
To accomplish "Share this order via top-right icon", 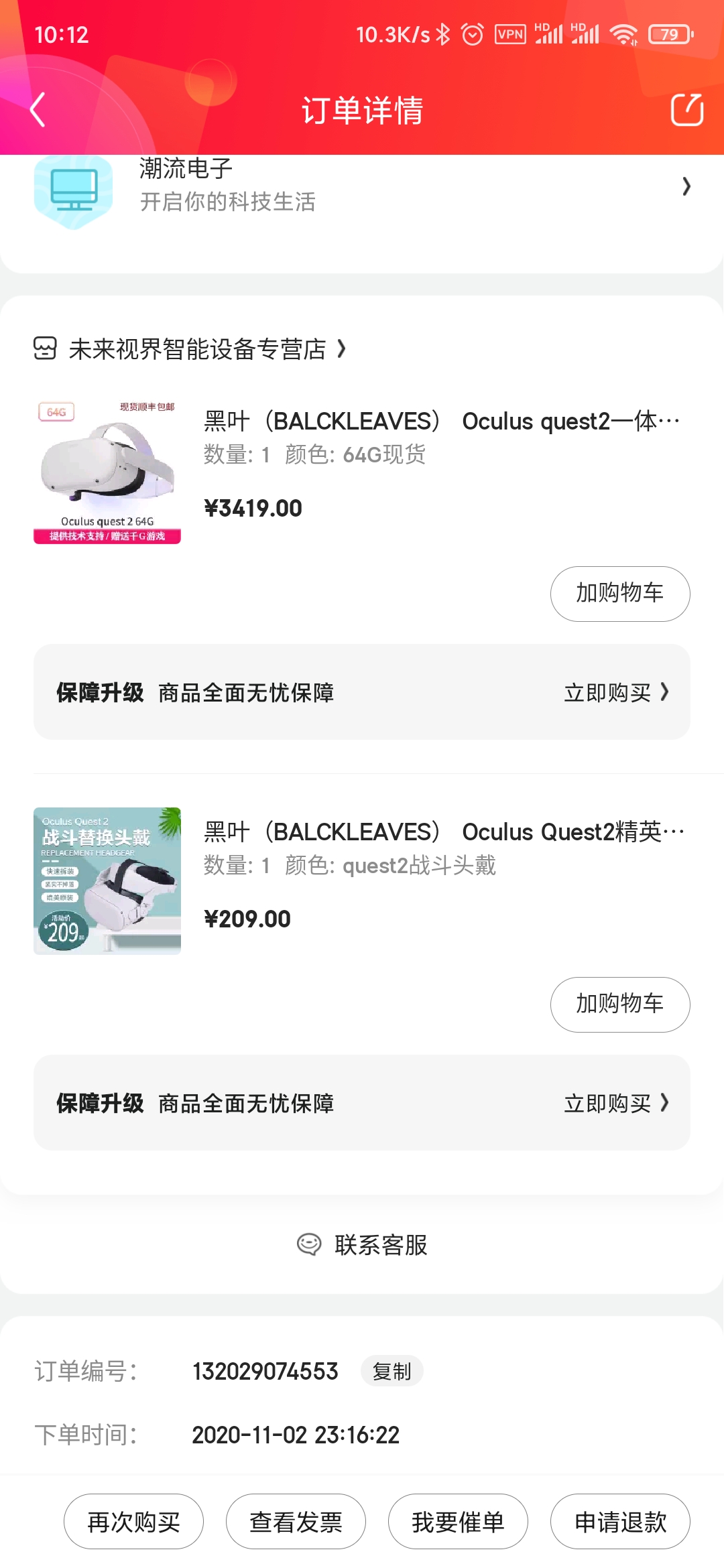I will point(686,110).
